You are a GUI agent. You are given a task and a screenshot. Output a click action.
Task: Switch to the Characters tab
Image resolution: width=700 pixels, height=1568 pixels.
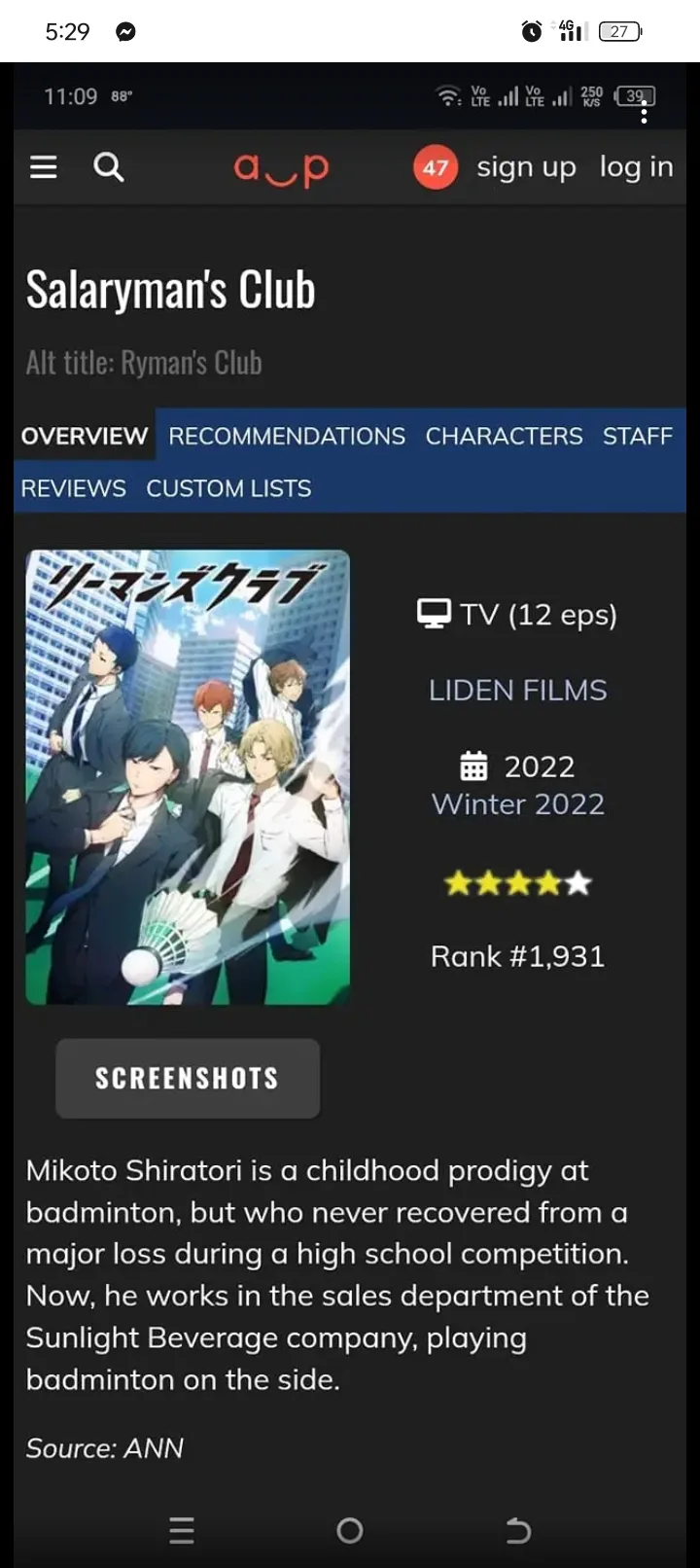click(504, 436)
